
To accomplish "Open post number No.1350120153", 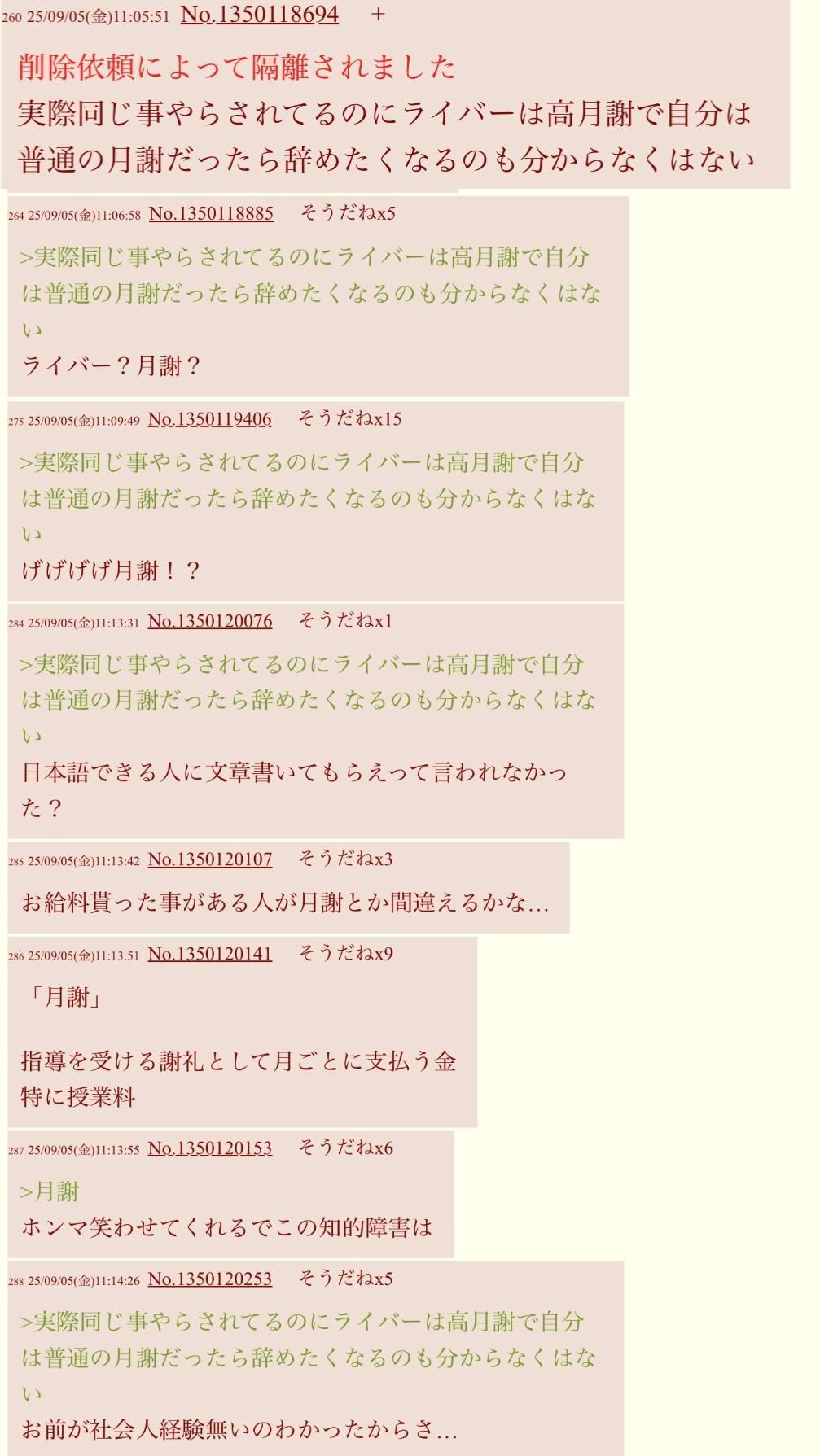I will [209, 1148].
